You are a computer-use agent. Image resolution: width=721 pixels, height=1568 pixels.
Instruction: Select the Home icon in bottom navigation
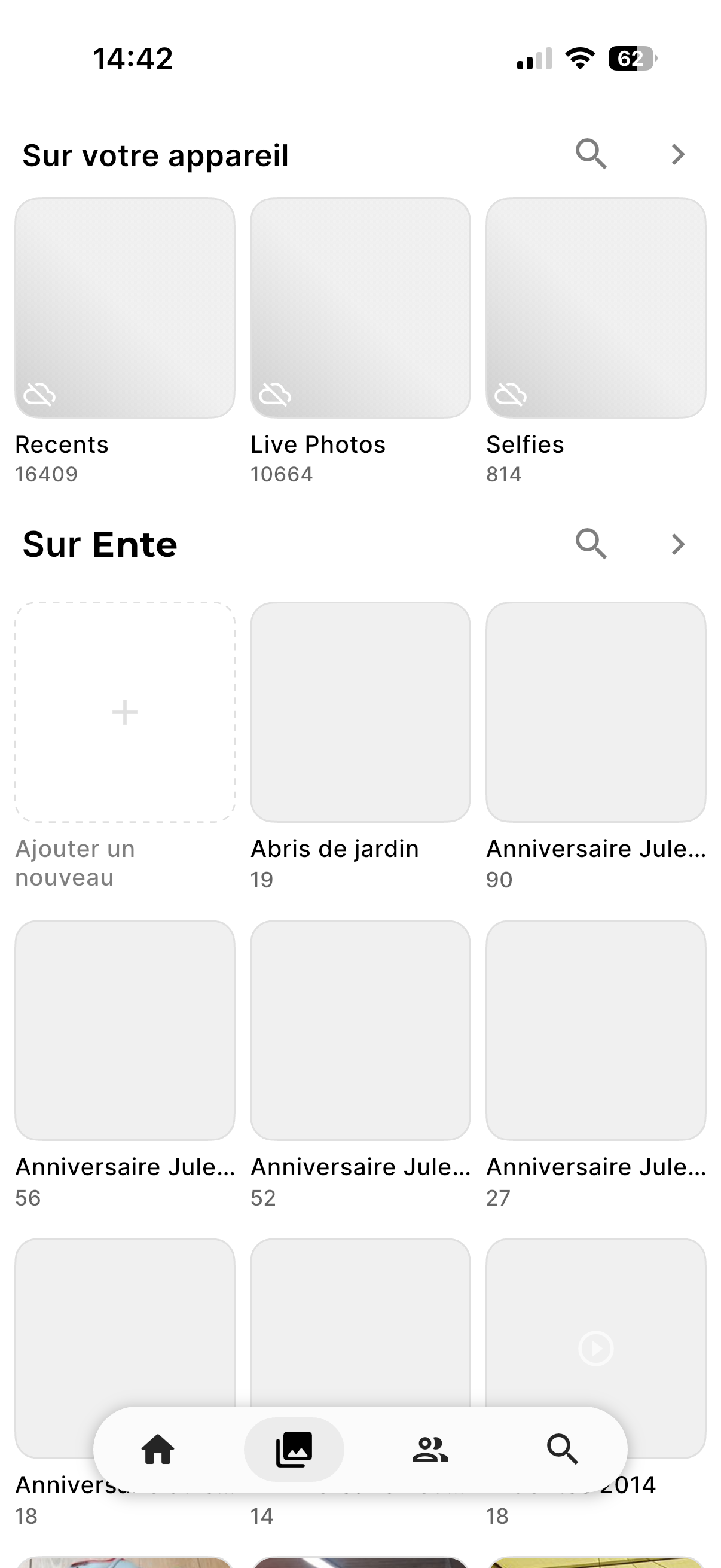(x=158, y=1450)
